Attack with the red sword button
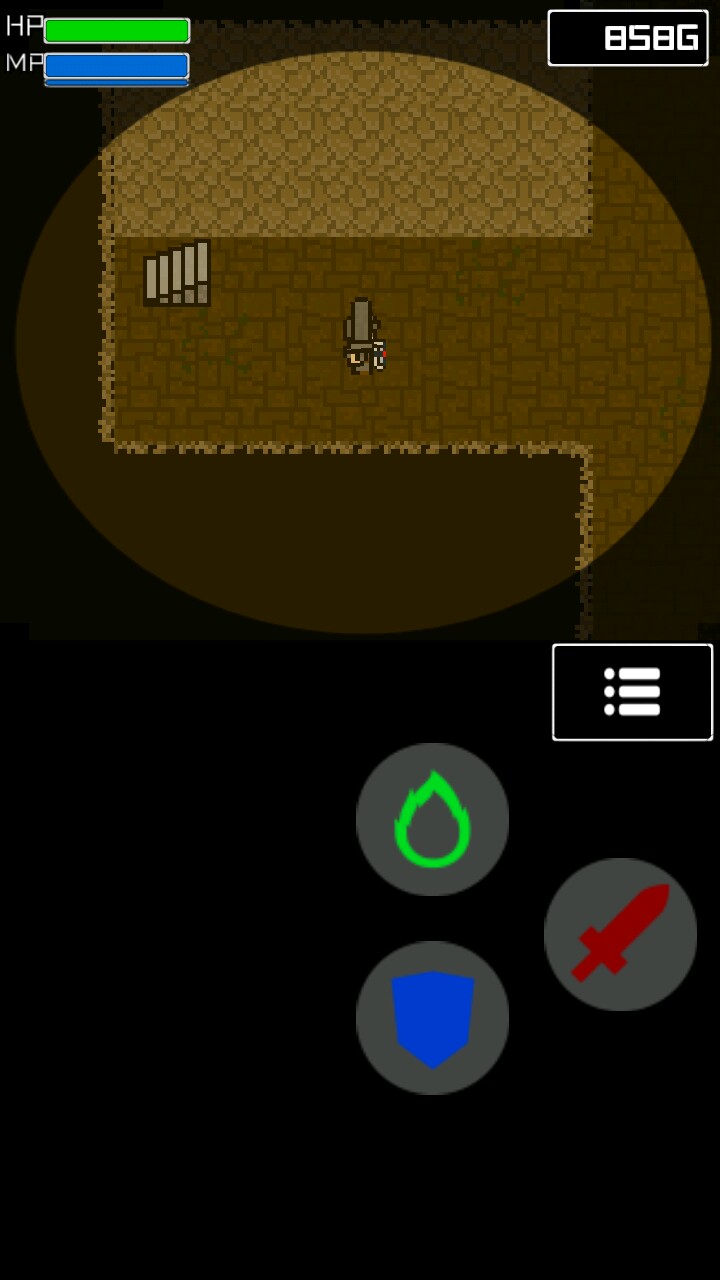Image resolution: width=720 pixels, height=1280 pixels. pyautogui.click(x=620, y=934)
